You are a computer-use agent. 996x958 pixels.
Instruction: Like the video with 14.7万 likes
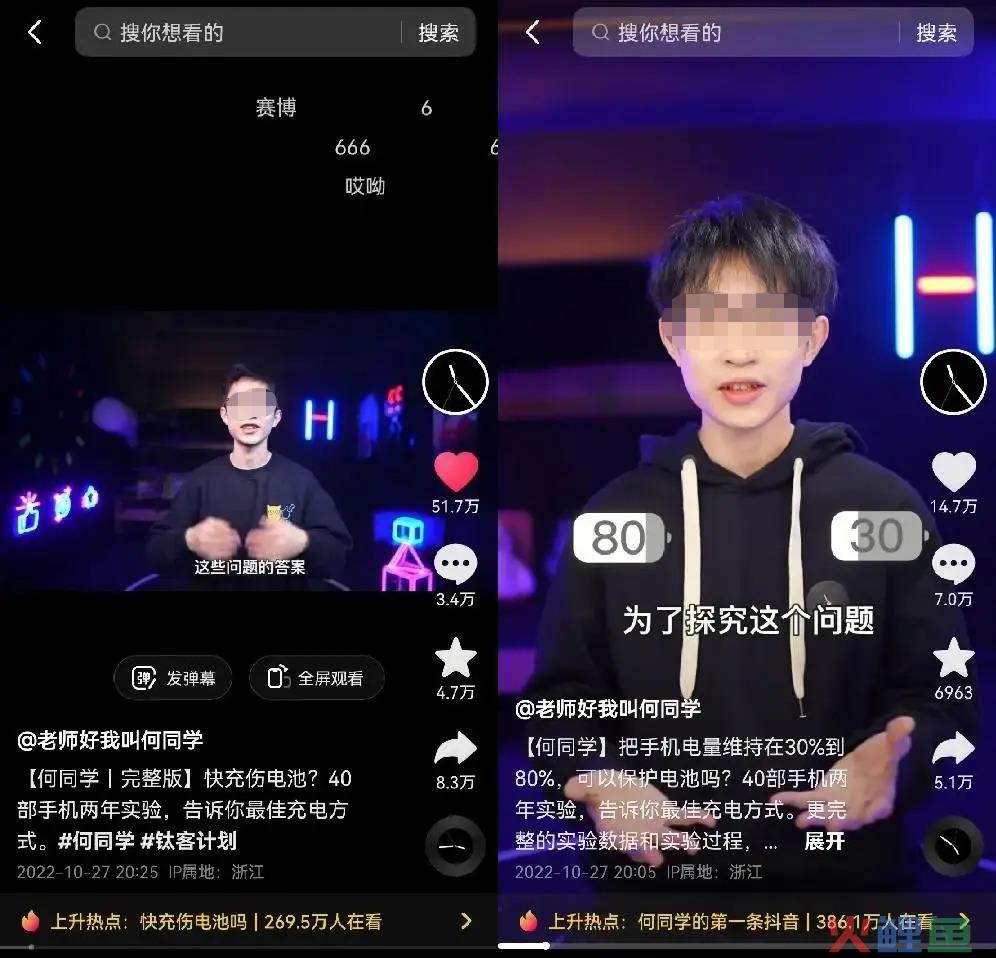[953, 472]
